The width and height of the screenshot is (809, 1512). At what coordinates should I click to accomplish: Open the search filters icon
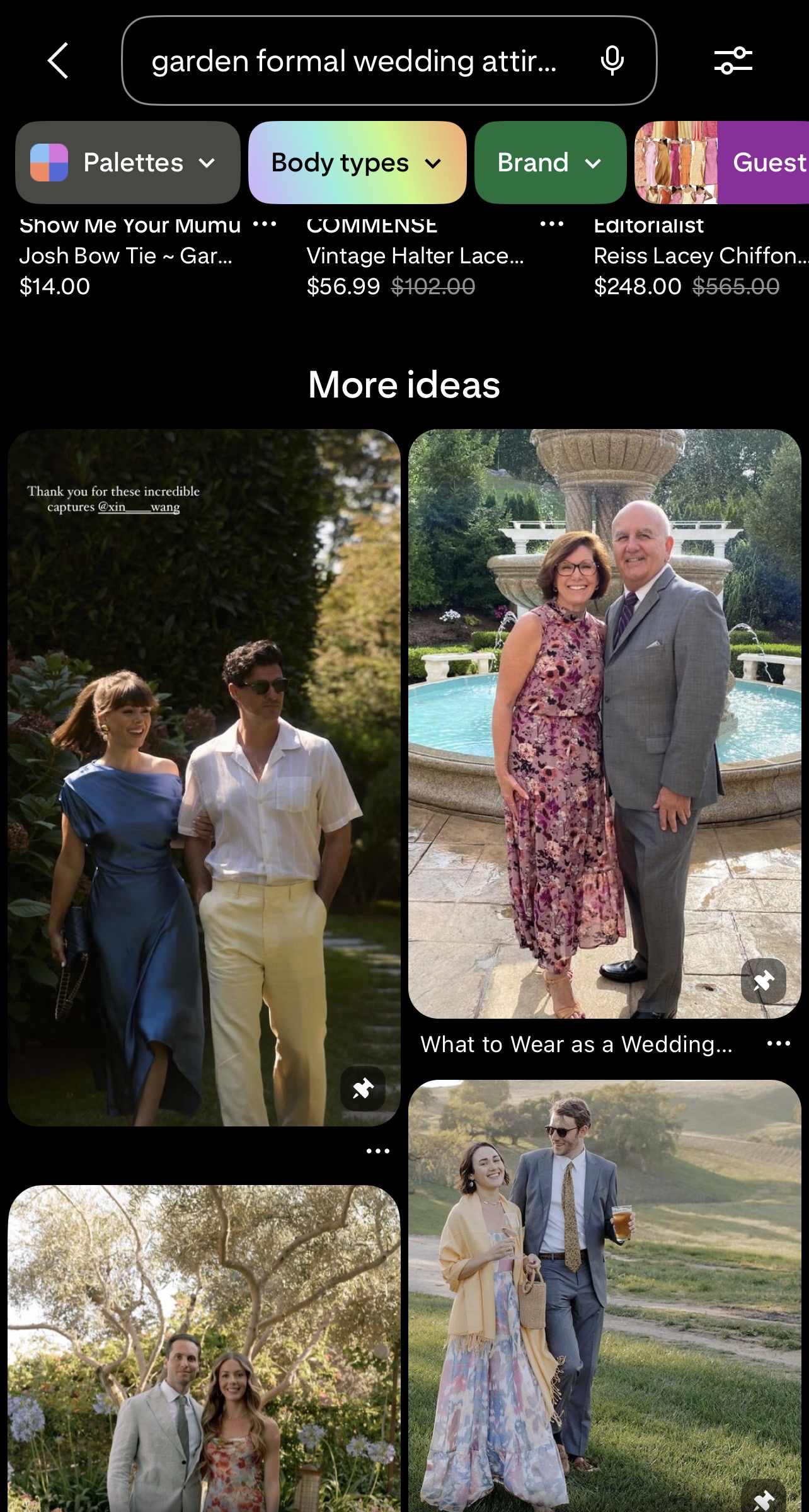(733, 61)
